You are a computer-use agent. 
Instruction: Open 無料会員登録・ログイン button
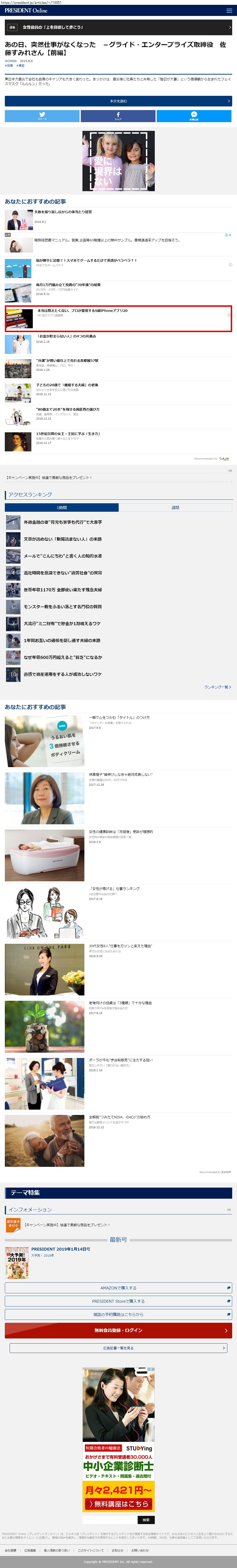(119, 1331)
